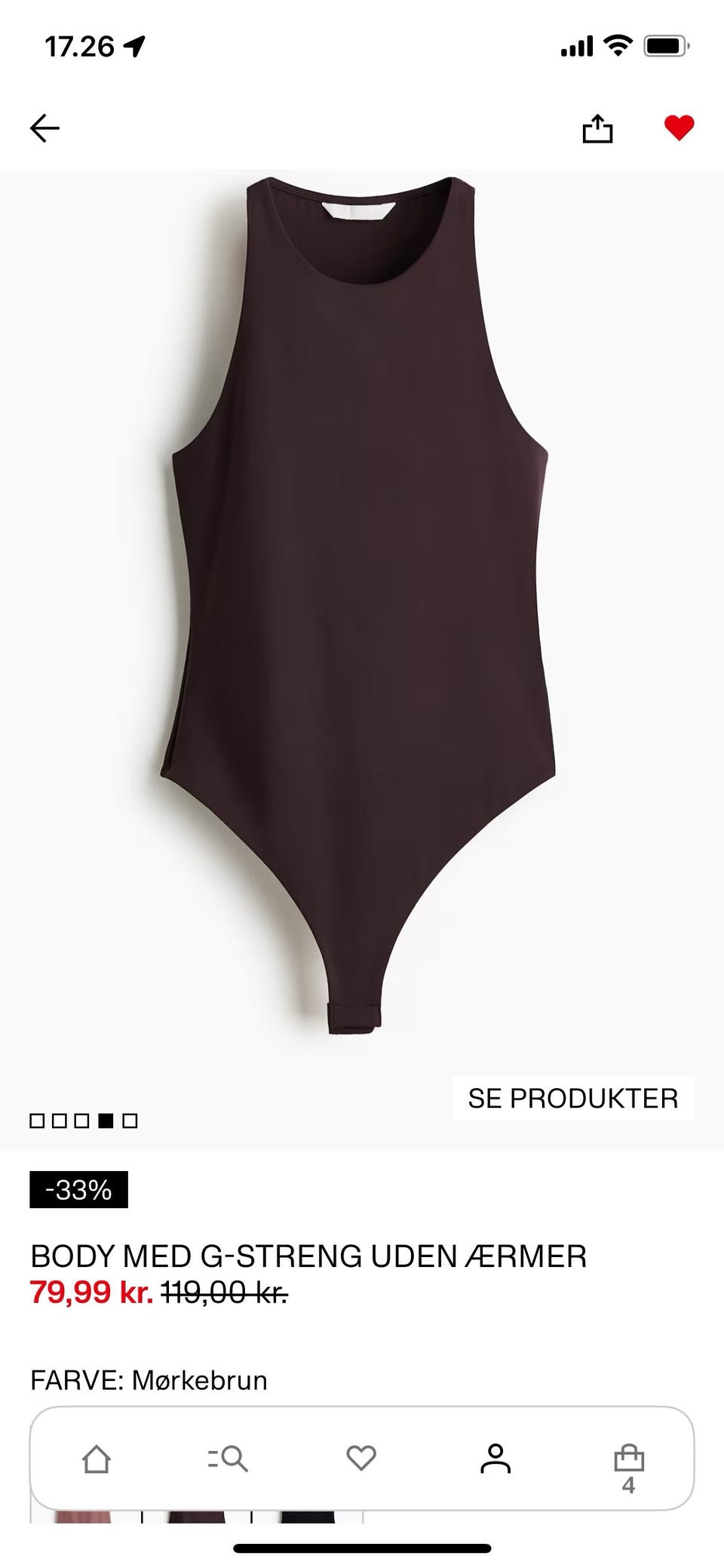Open the shopping bag with 4 items
The height and width of the screenshot is (1568, 724).
pos(629,1468)
